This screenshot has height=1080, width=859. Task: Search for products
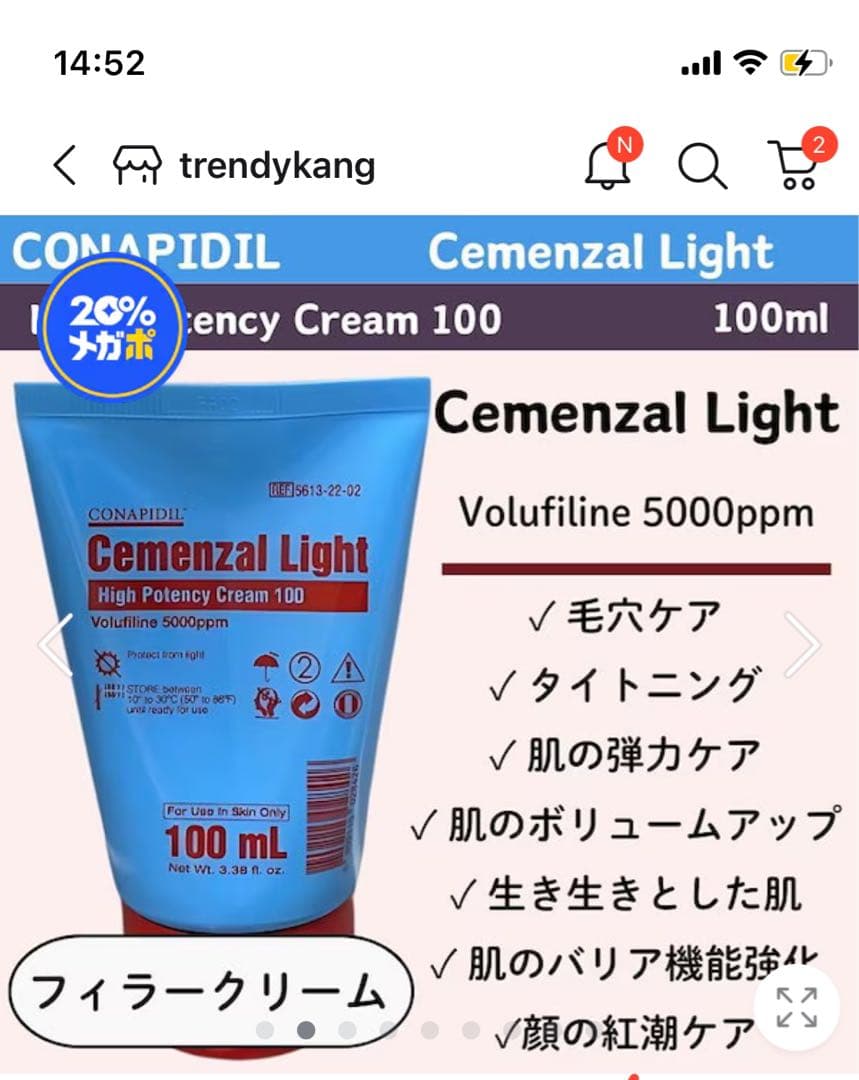702,165
